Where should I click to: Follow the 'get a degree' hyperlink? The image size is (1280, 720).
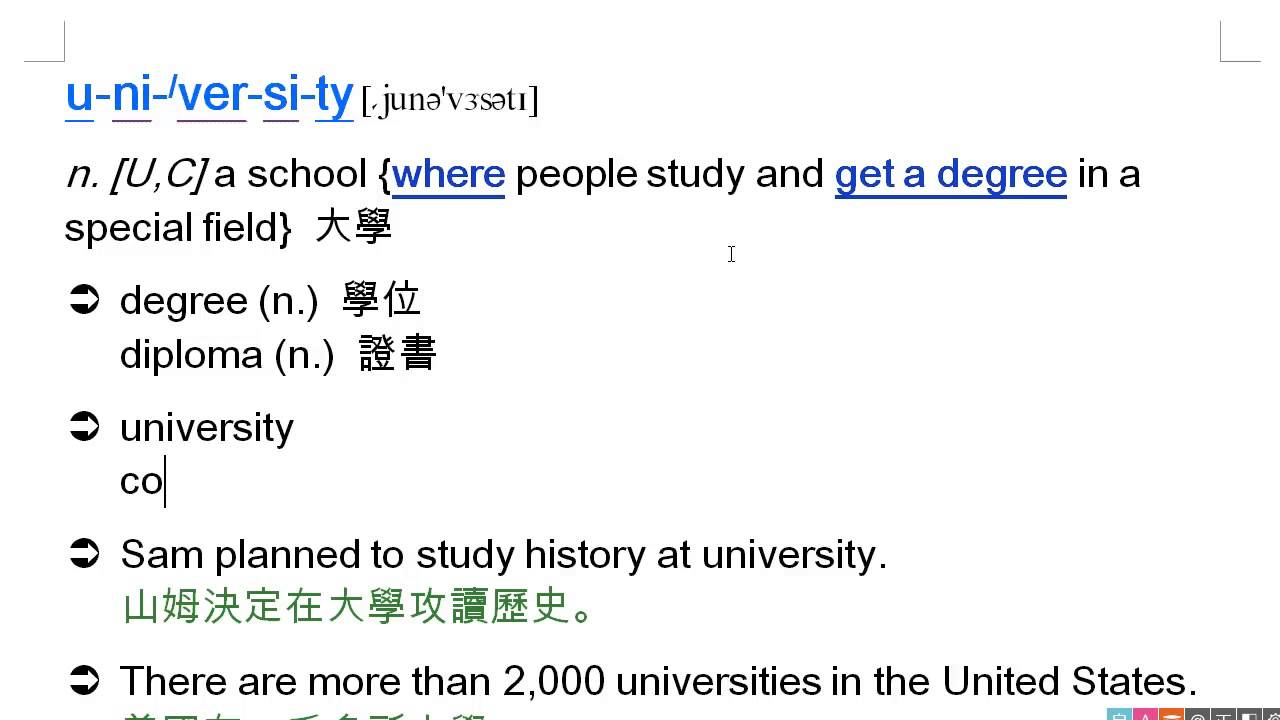951,175
